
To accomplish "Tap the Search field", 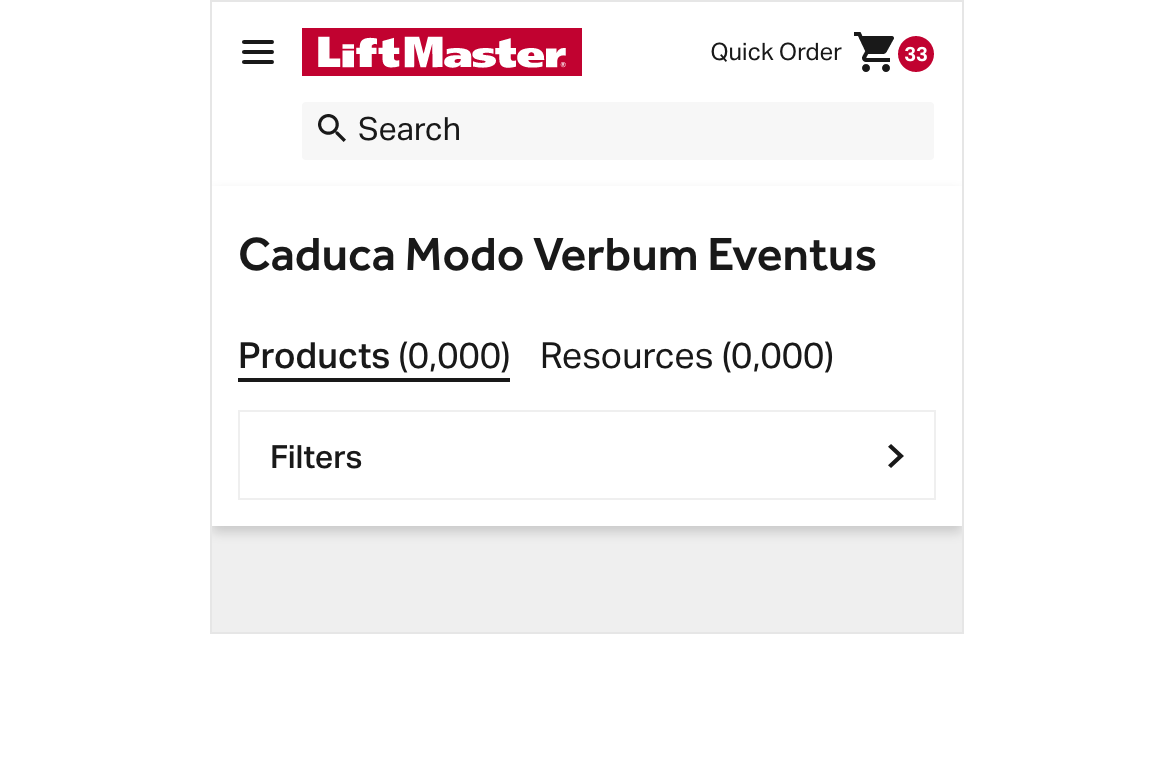I will tap(618, 130).
